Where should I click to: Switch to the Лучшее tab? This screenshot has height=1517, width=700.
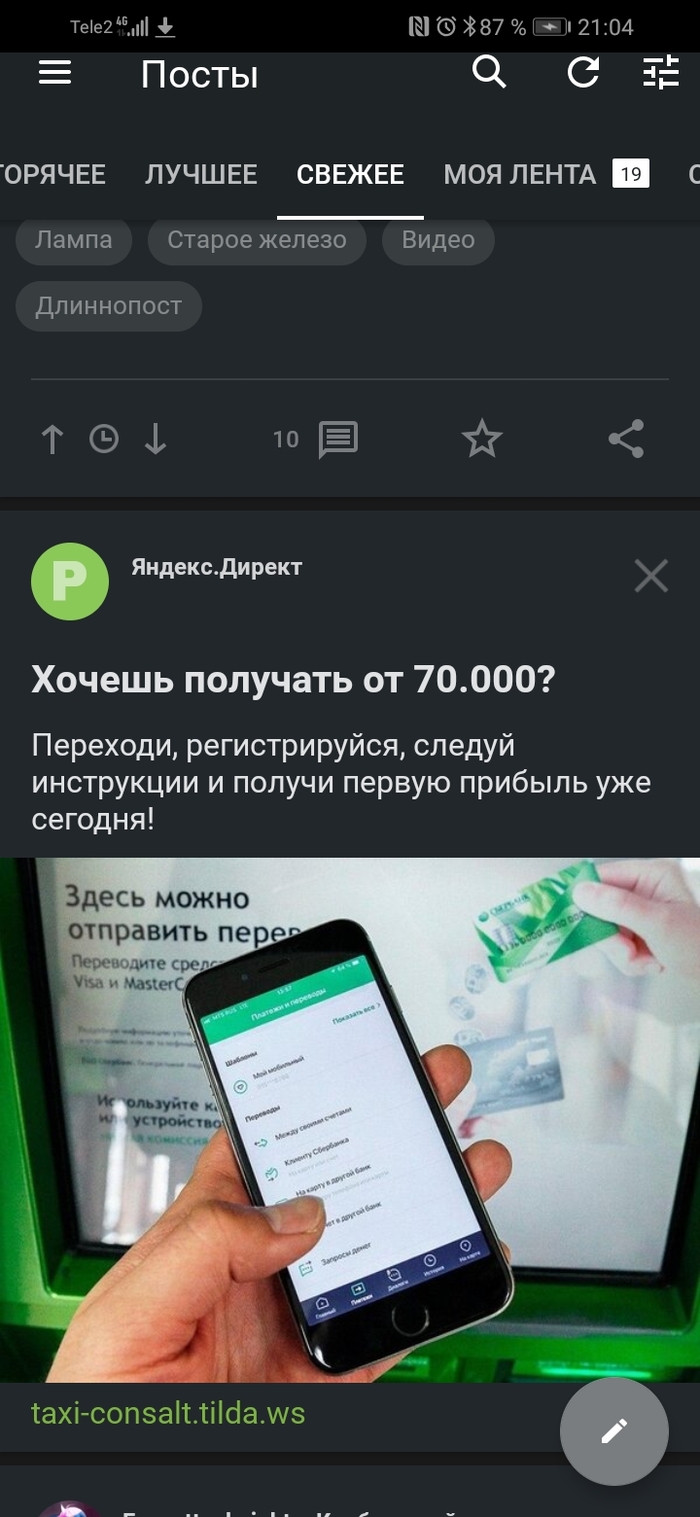[201, 174]
